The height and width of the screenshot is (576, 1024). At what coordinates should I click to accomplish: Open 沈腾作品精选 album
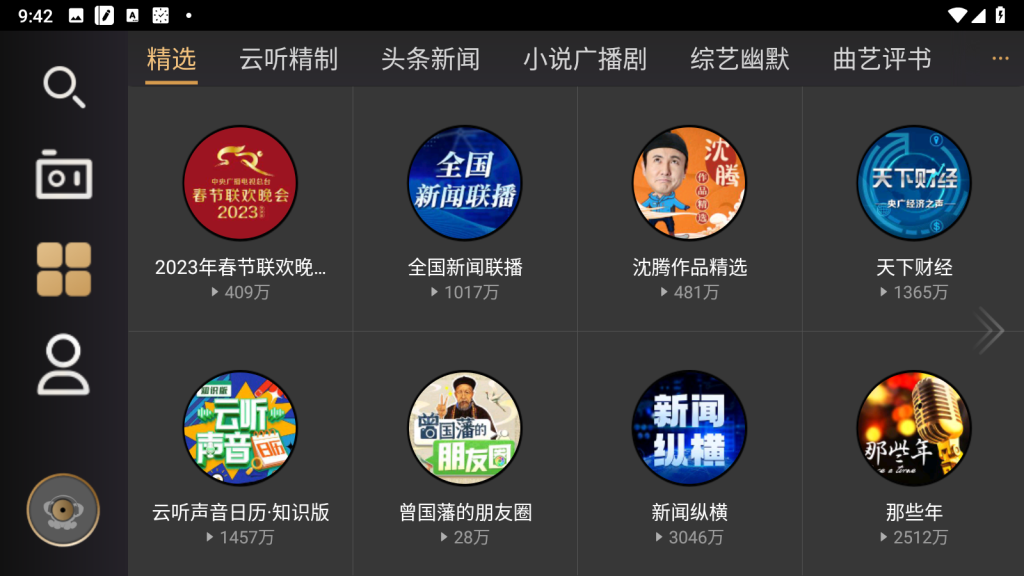click(x=690, y=184)
